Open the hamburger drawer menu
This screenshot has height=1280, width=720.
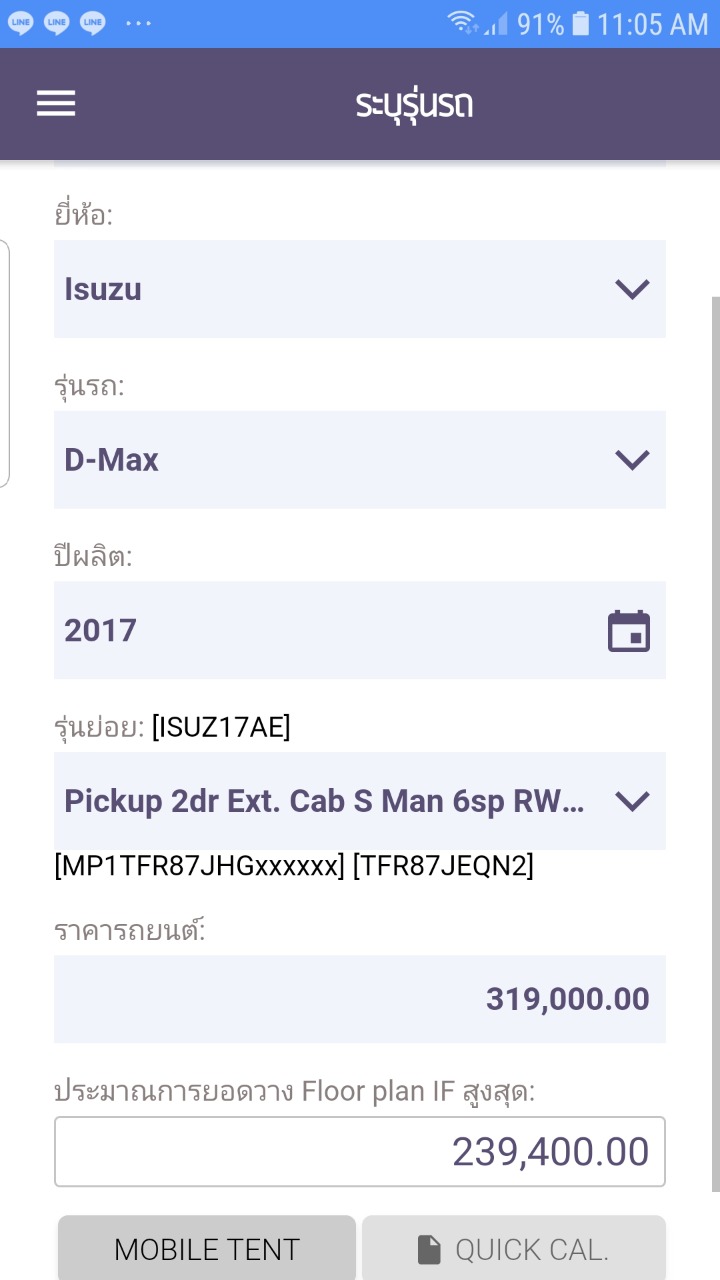56,104
